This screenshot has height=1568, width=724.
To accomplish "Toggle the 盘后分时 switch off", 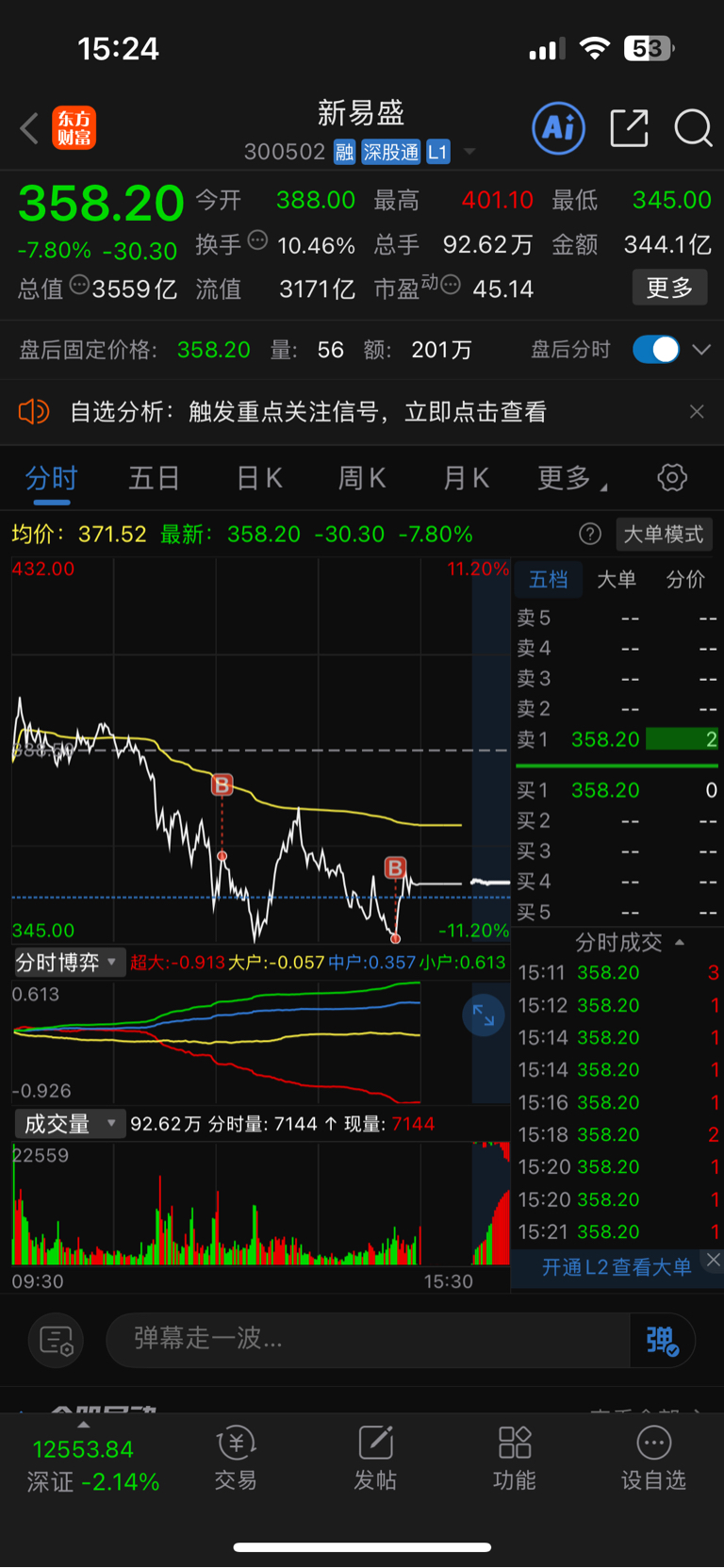I will click(x=655, y=349).
